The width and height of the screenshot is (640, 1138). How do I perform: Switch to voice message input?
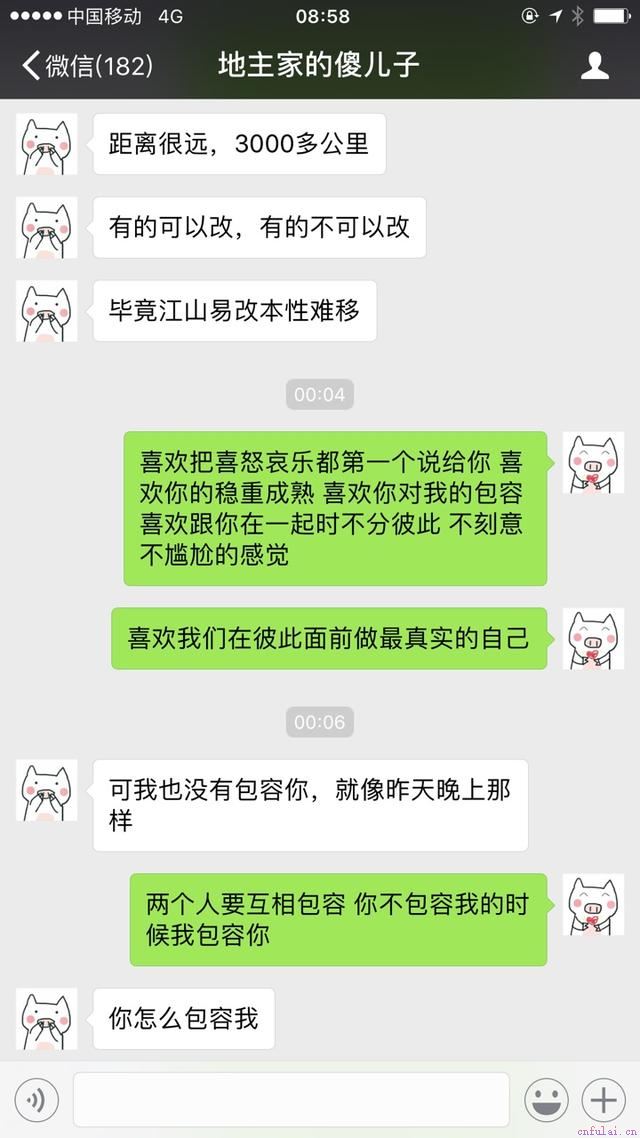click(37, 1101)
